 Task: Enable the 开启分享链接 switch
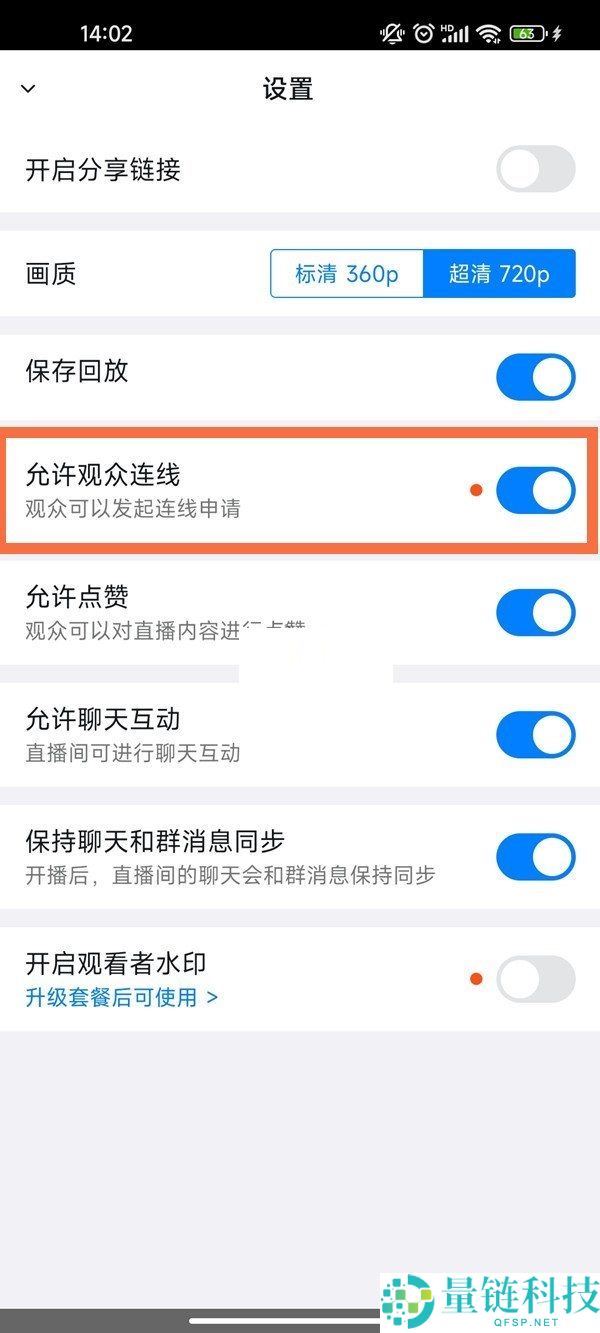[535, 170]
